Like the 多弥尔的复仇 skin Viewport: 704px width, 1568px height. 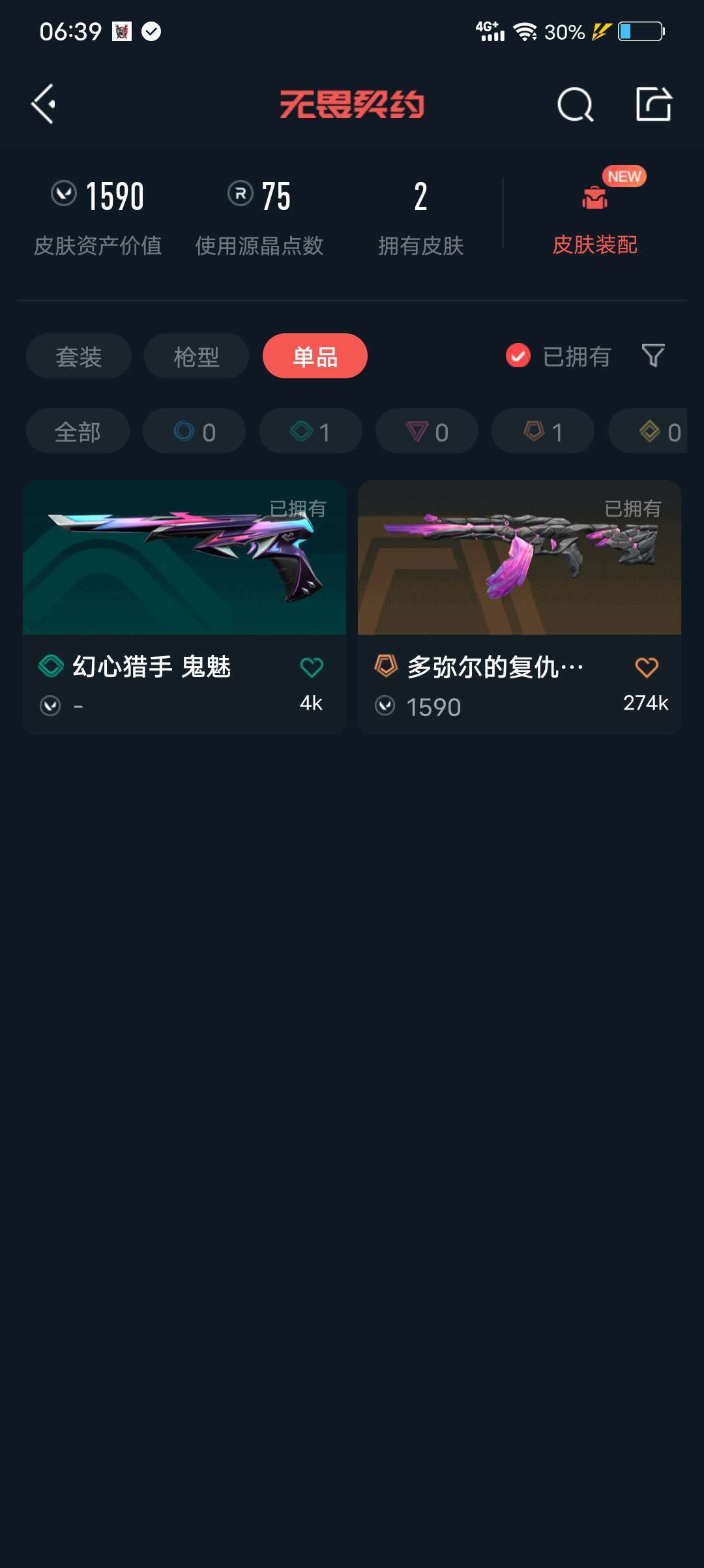(x=647, y=667)
